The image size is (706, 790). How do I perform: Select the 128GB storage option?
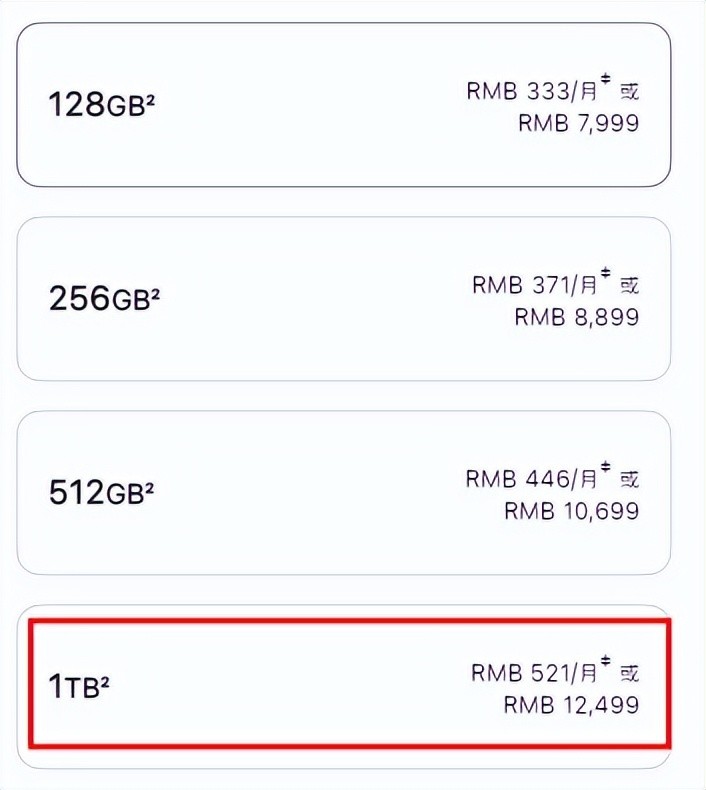pyautogui.click(x=343, y=105)
